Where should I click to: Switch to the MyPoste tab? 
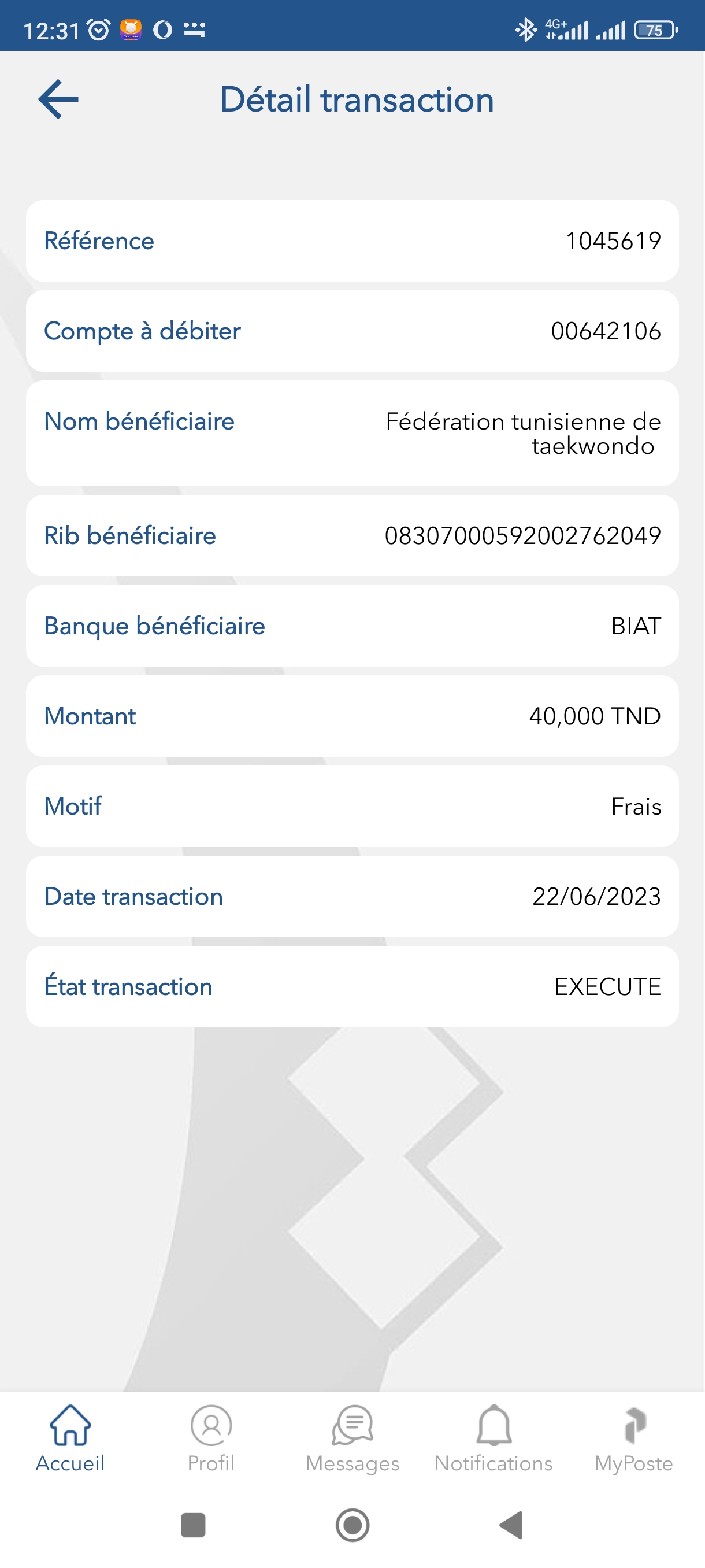coord(634,1438)
